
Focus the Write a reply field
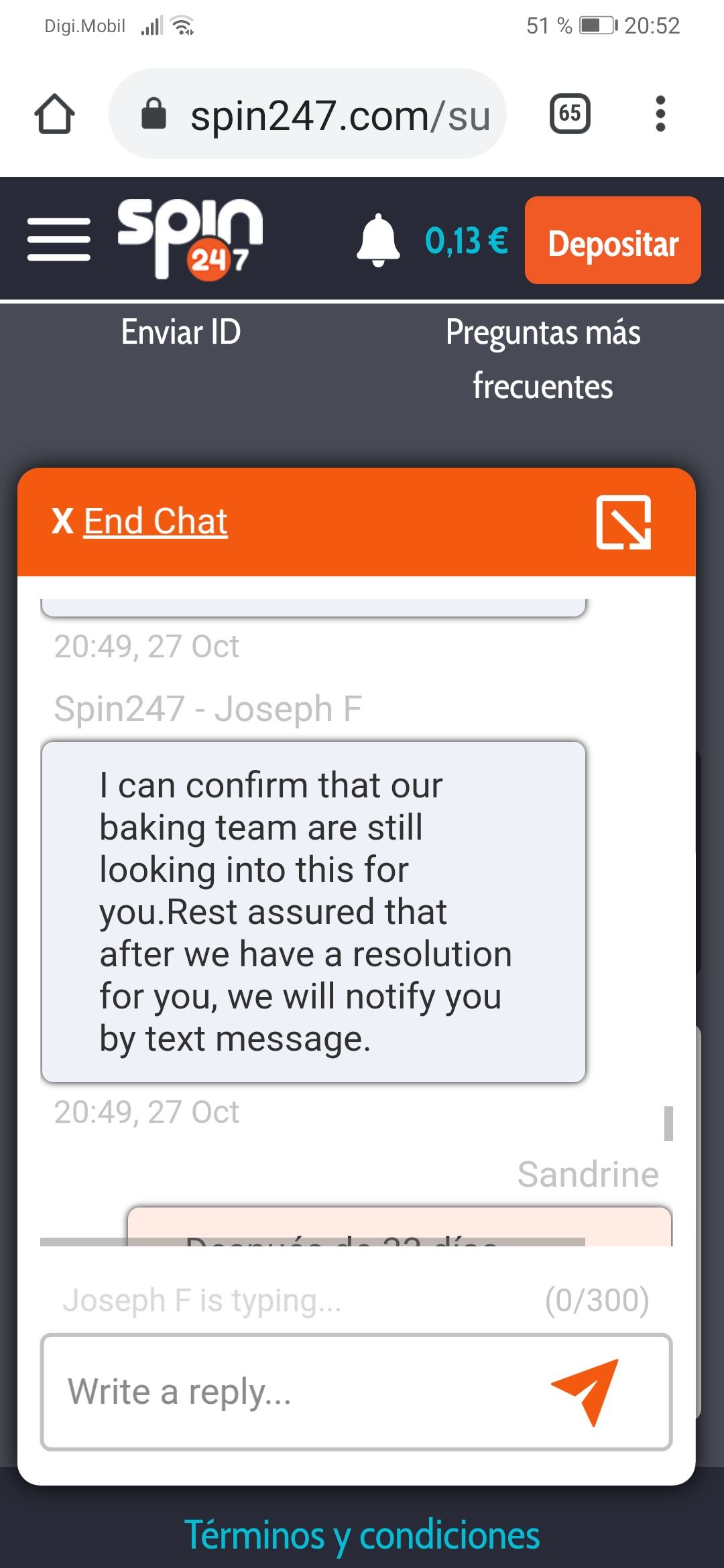[295, 1392]
